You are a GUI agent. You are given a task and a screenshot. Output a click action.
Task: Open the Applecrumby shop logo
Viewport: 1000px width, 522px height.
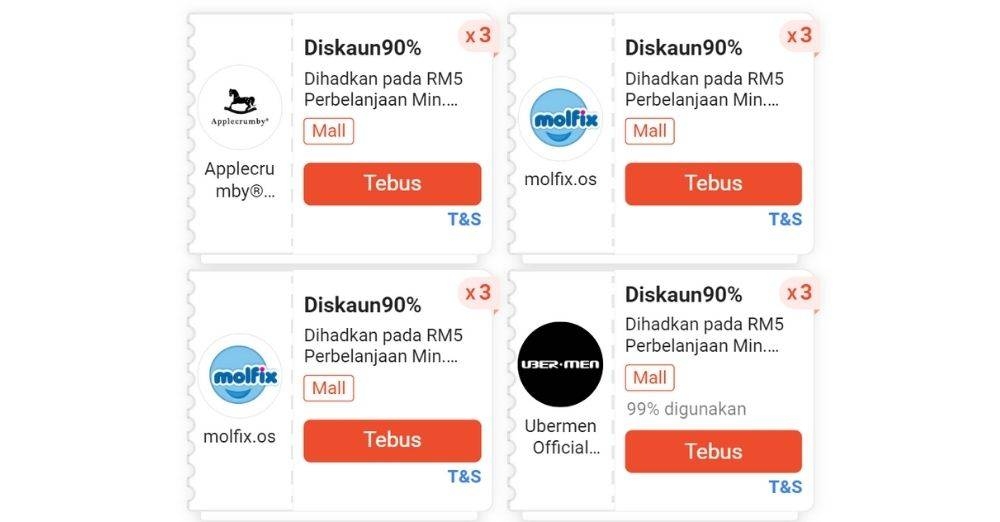[239, 106]
